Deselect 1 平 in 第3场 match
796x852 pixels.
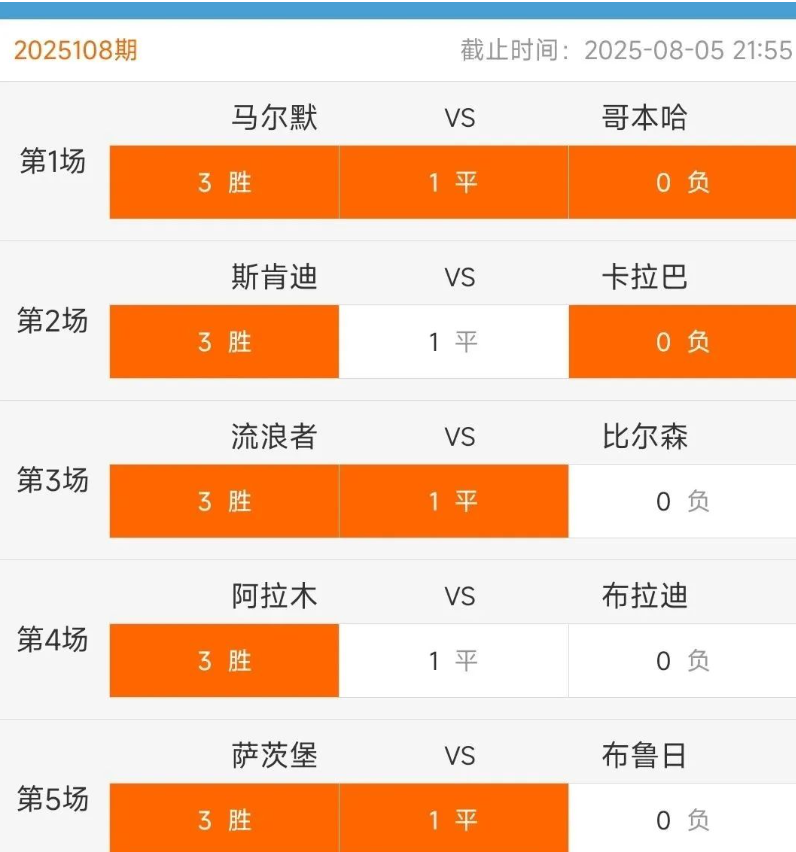tap(453, 501)
